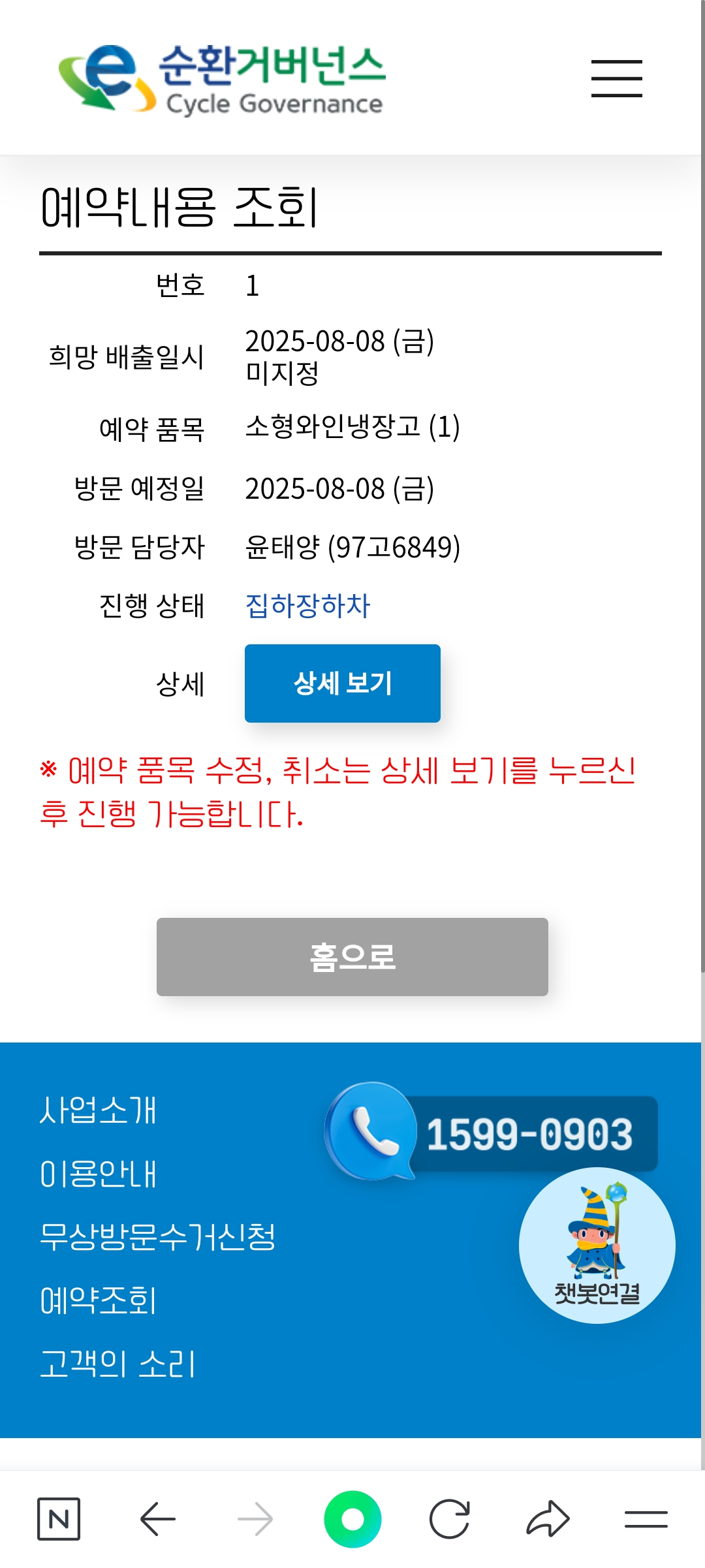Open Naver home N button

(59, 1519)
